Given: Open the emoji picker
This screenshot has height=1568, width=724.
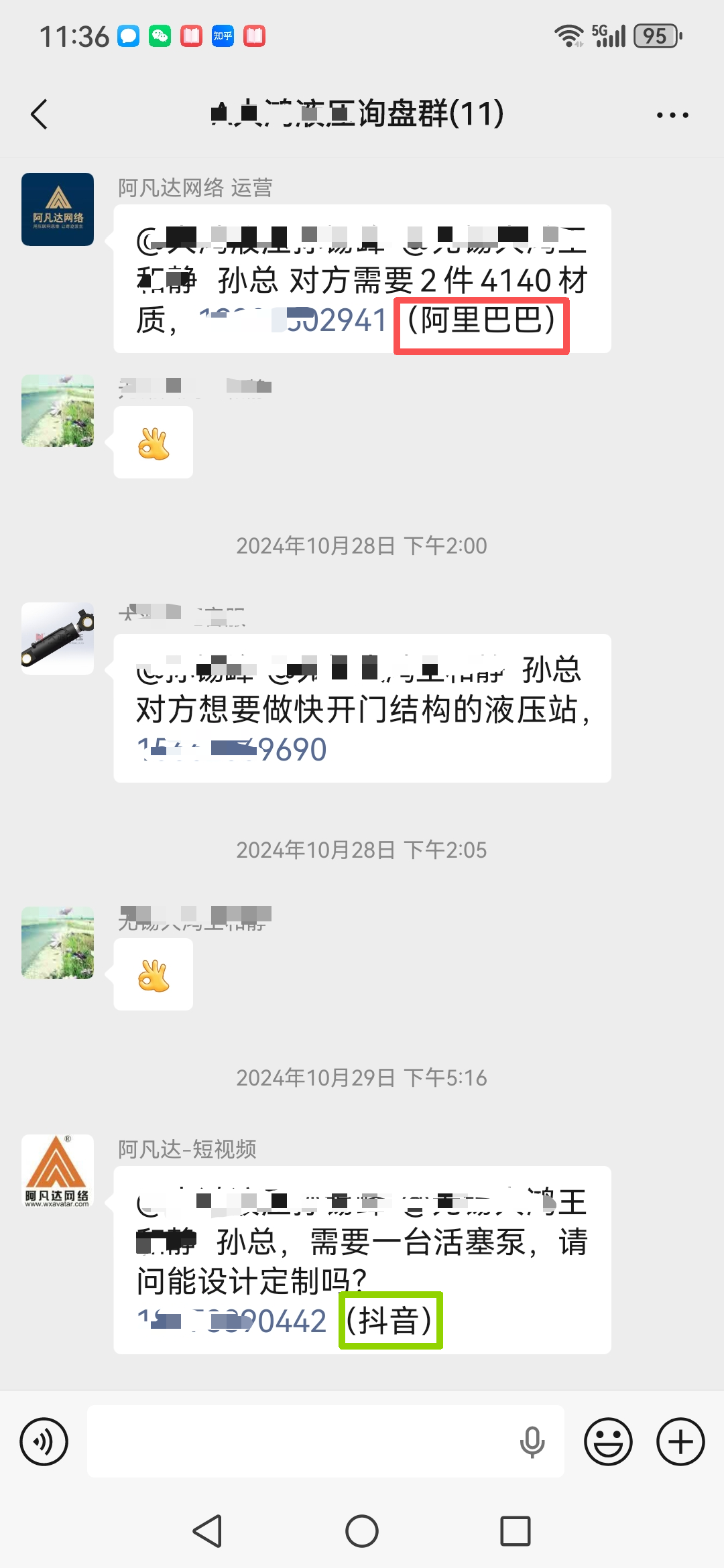Looking at the screenshot, I should coord(607,1441).
